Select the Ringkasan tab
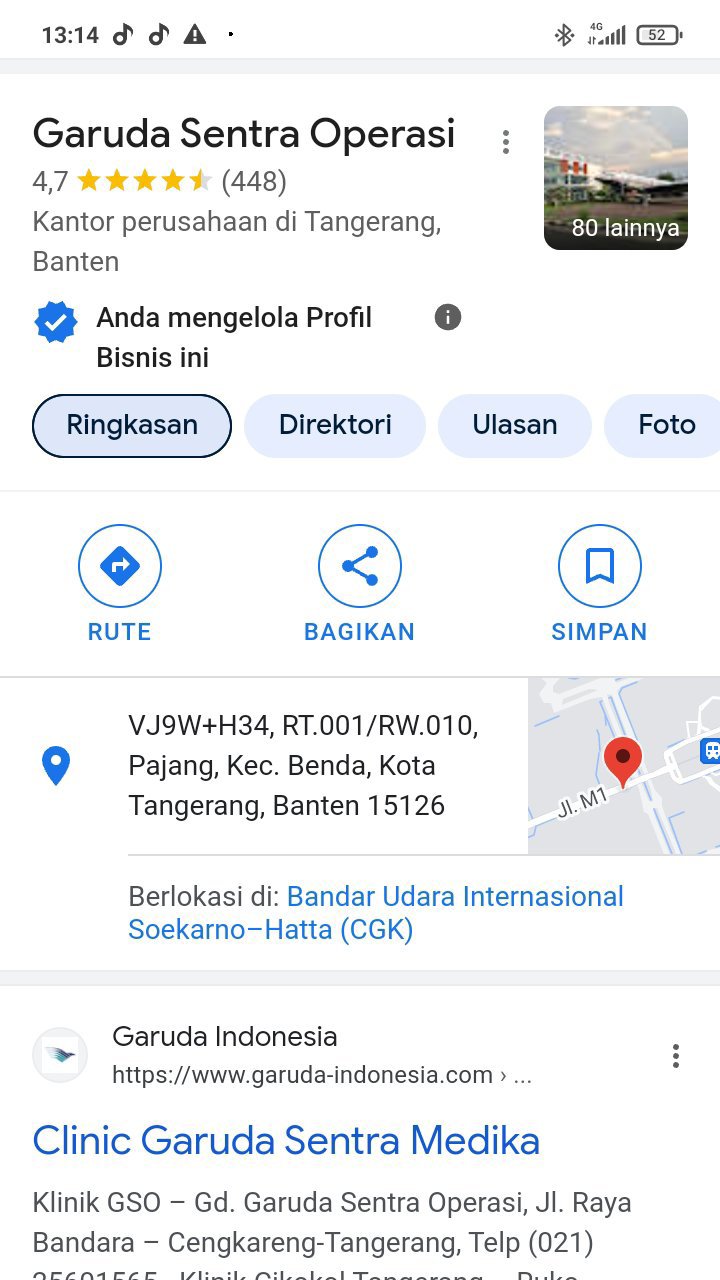This screenshot has height=1280, width=720. click(132, 425)
